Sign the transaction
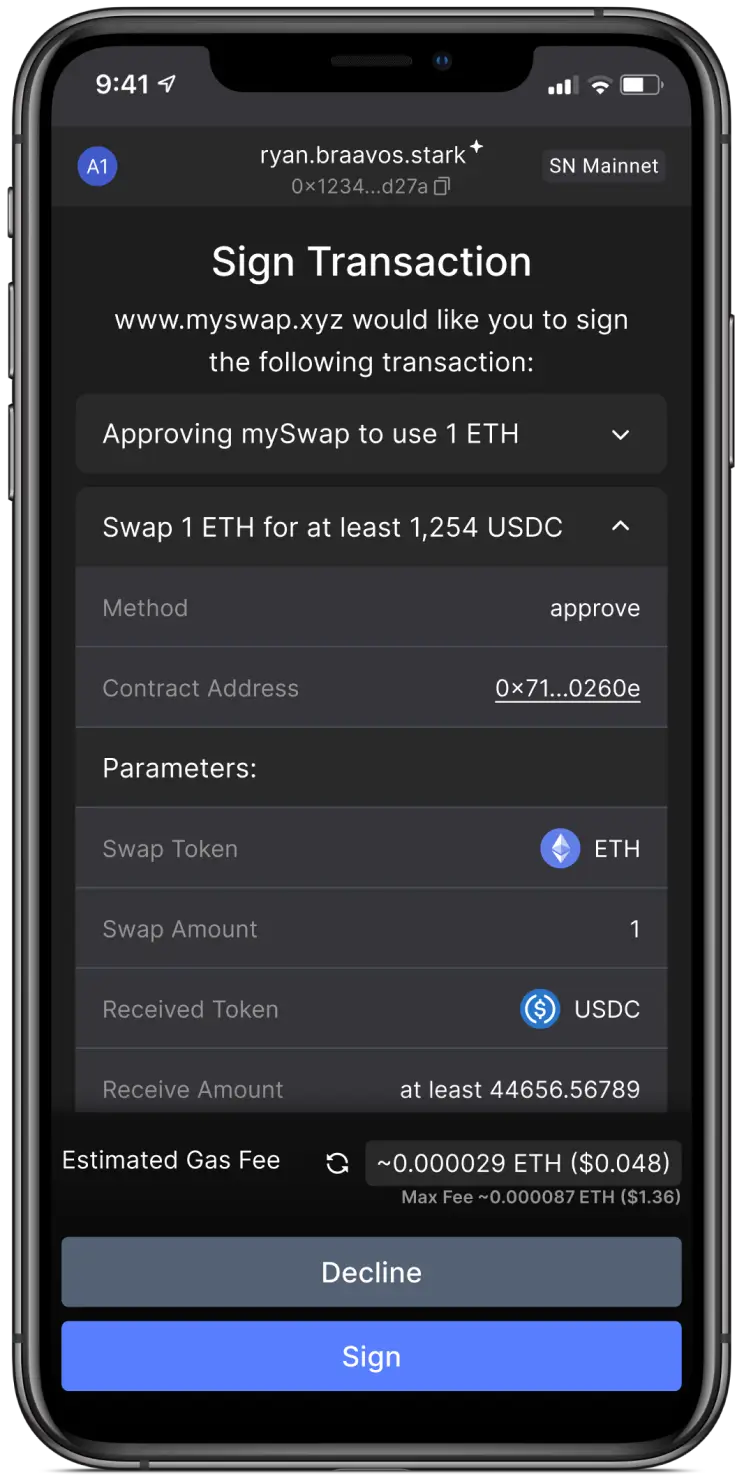 click(x=371, y=1356)
